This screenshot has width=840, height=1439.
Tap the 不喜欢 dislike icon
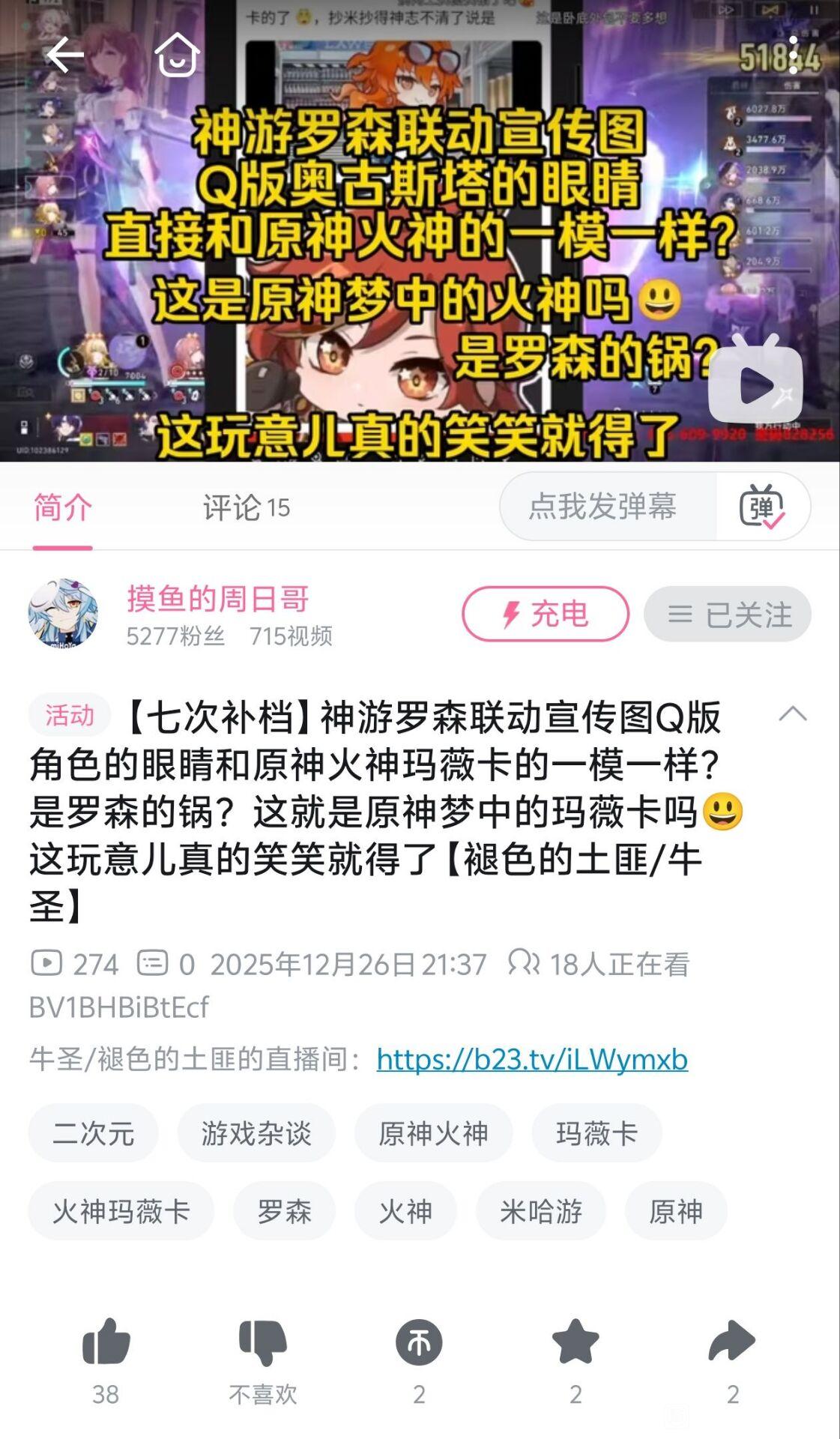point(262,1342)
